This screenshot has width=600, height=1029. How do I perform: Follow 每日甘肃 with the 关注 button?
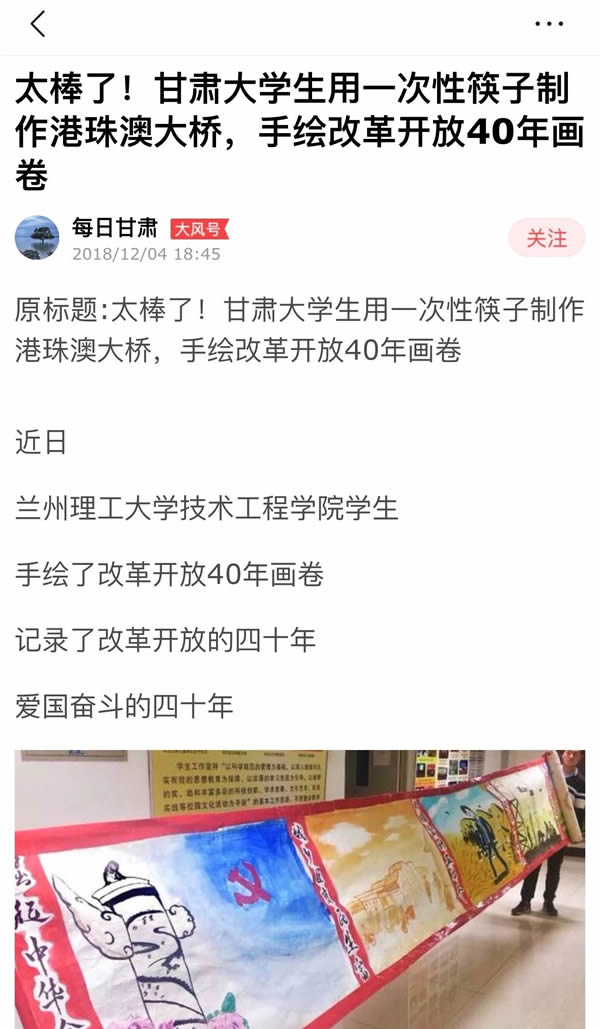[546, 238]
